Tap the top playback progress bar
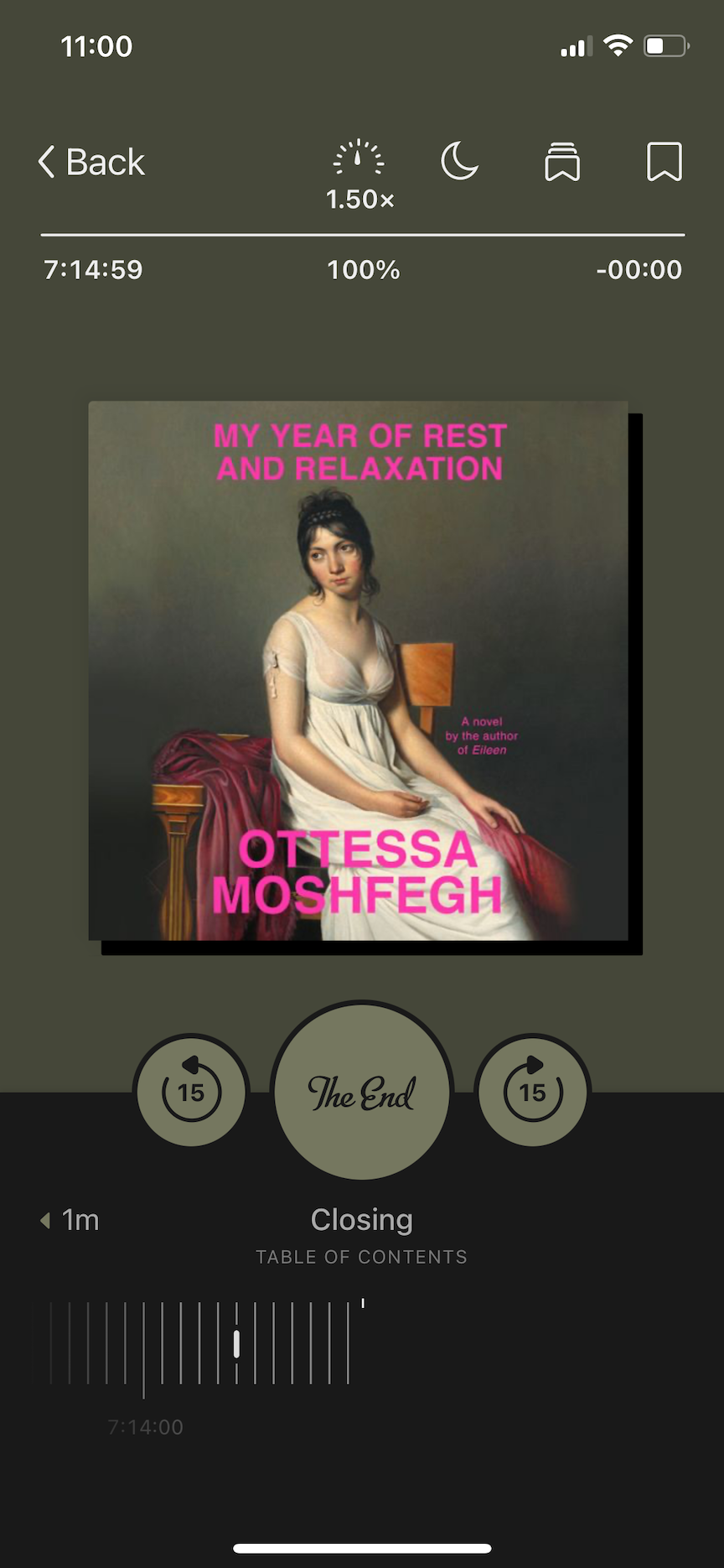724x1568 pixels. click(x=363, y=235)
